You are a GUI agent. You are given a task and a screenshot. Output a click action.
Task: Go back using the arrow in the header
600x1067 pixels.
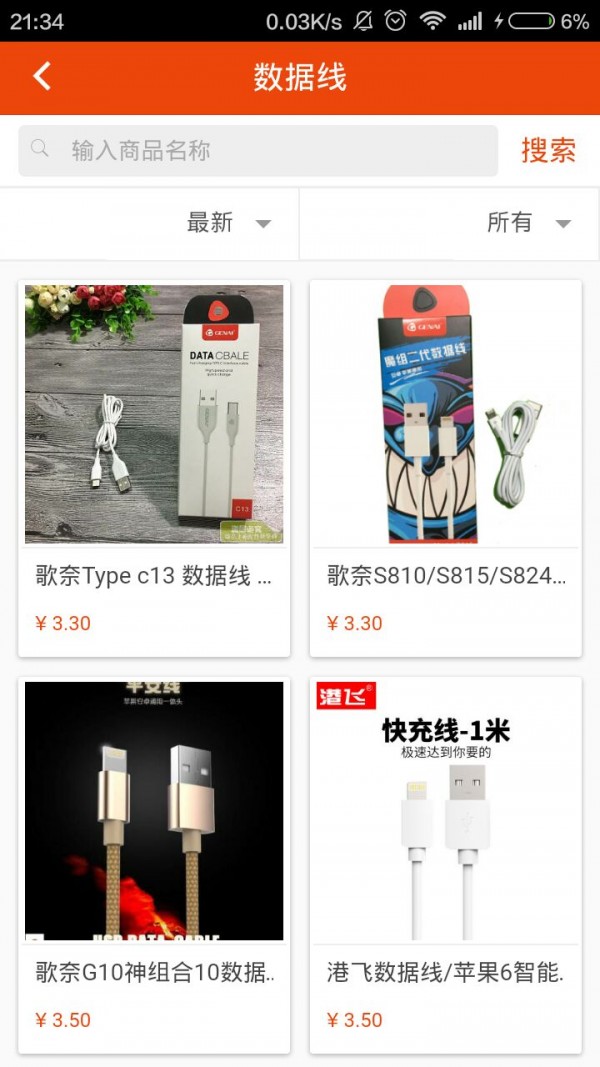[x=42, y=77]
